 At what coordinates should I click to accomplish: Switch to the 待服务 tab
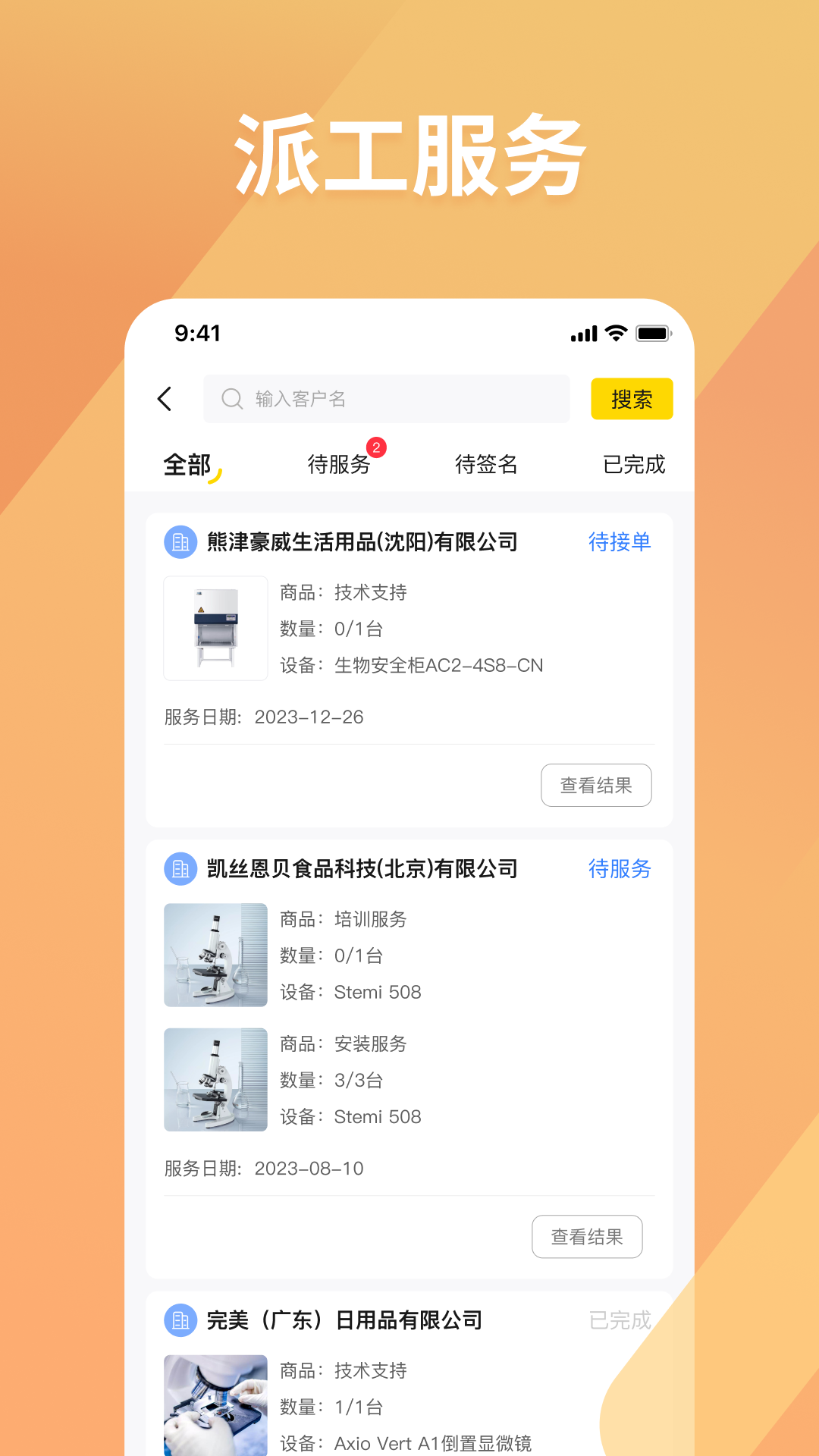[340, 464]
